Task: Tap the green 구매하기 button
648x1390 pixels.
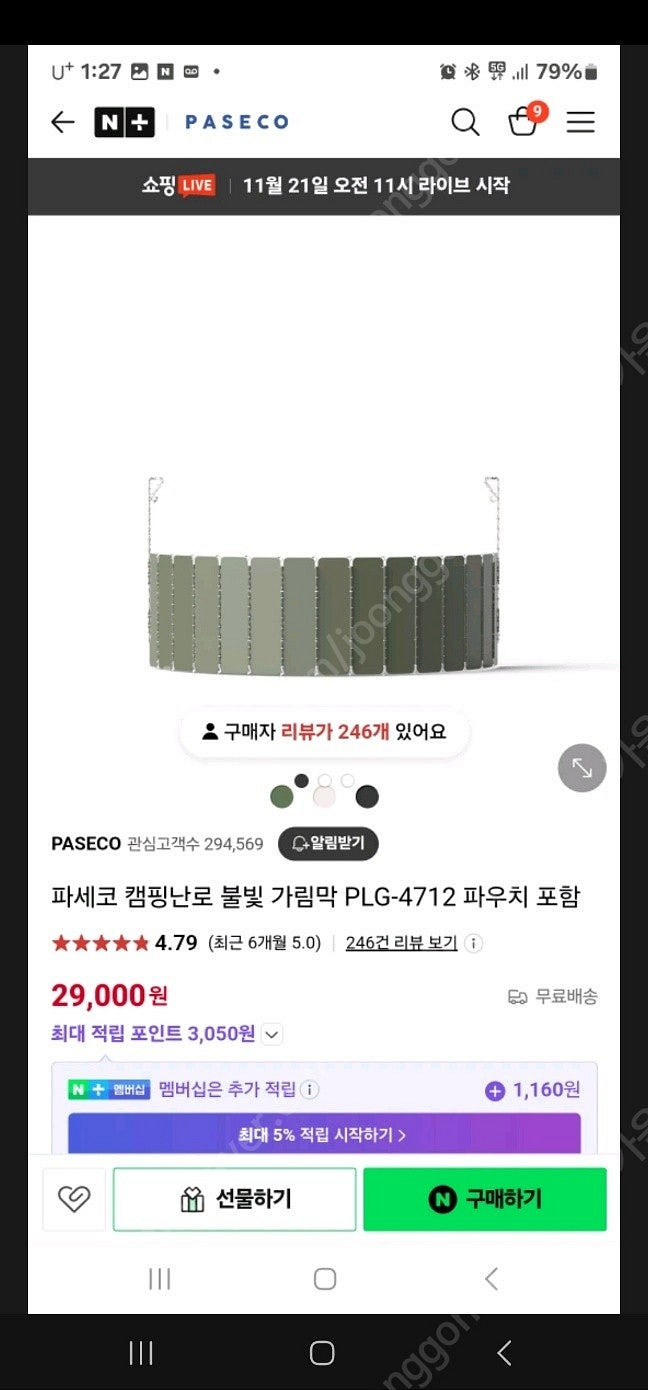Action: [x=485, y=1199]
